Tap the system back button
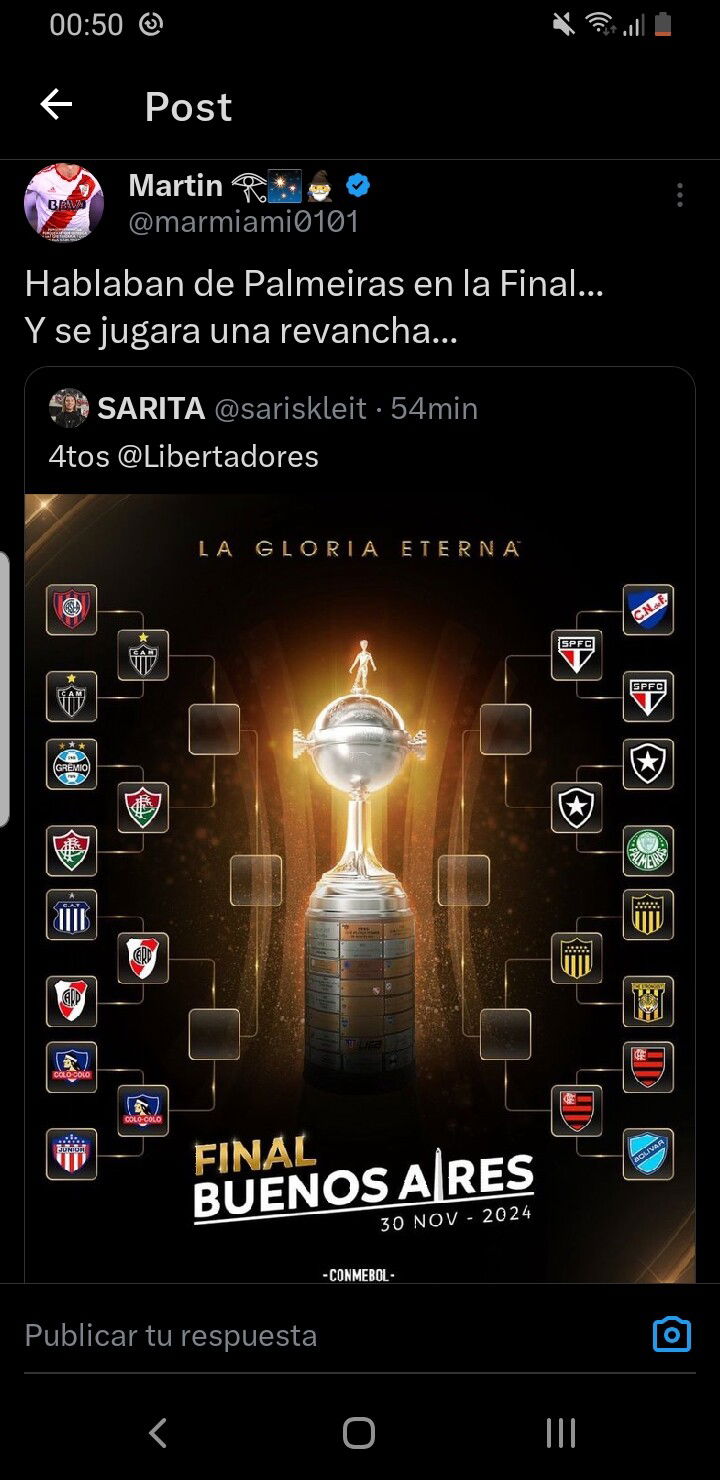 (x=158, y=1433)
